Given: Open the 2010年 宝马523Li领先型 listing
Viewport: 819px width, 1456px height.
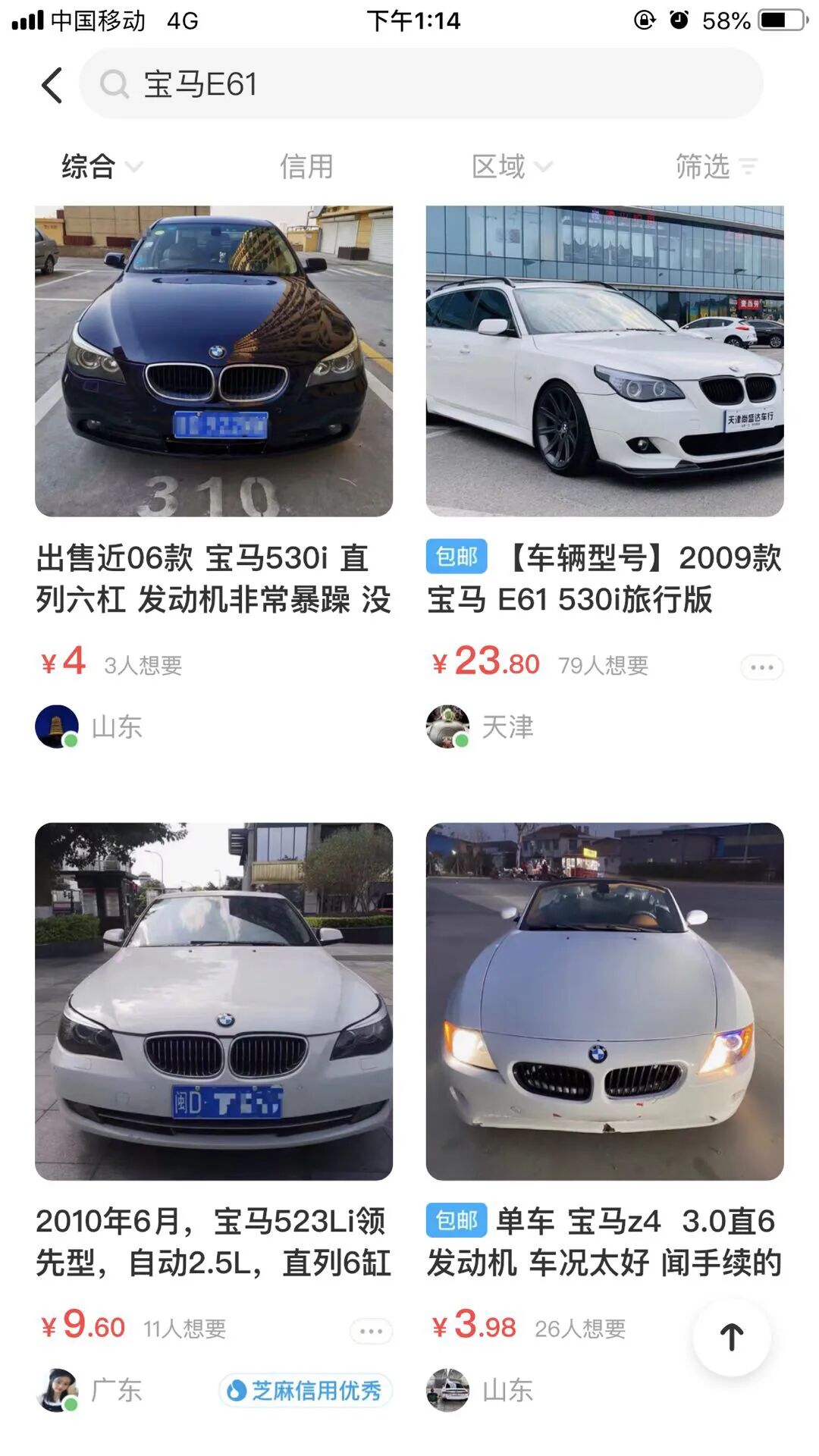Looking at the screenshot, I should coord(214,1001).
